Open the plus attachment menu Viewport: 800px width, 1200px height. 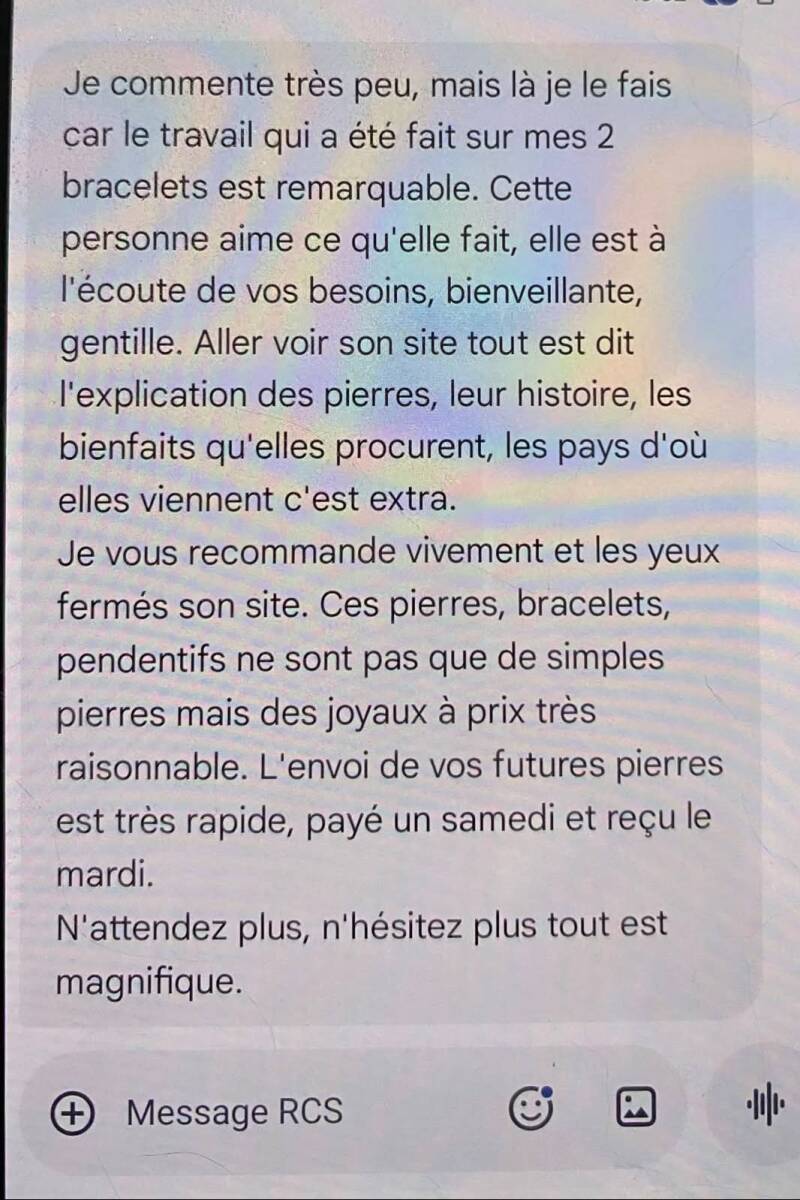(71, 1112)
